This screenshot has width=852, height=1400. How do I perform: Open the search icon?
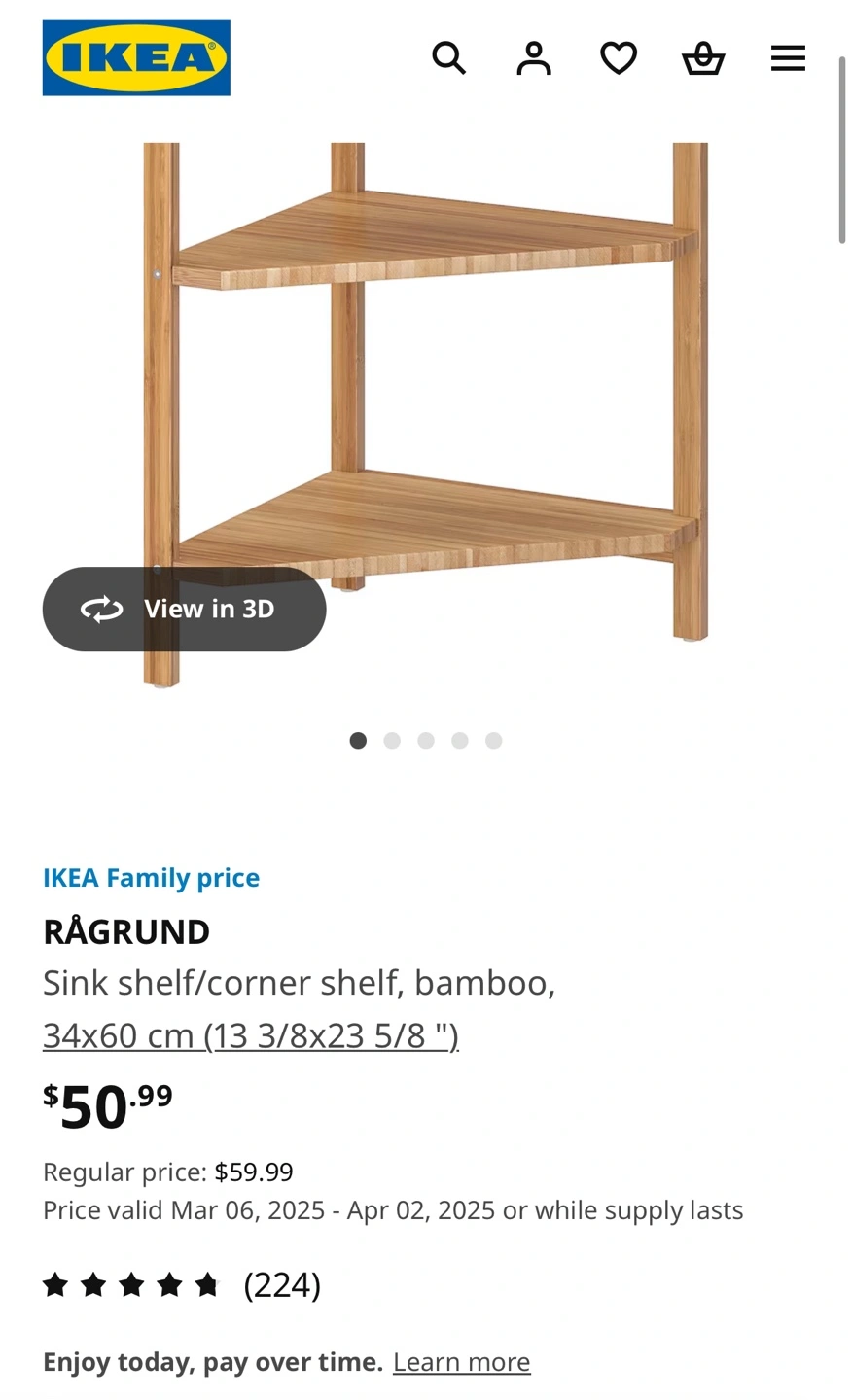[448, 58]
